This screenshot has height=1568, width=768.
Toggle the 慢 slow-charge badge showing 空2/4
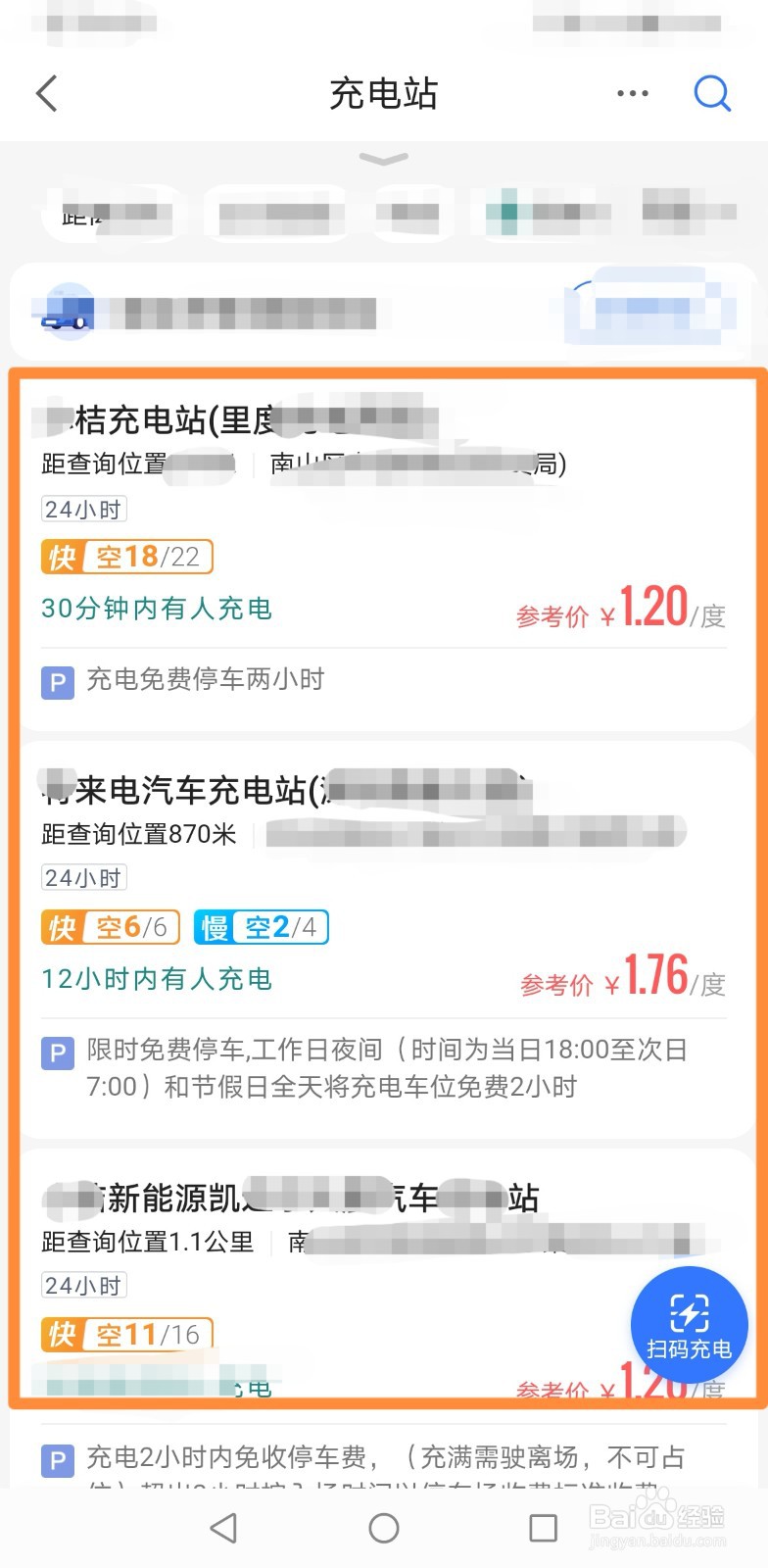260,926
